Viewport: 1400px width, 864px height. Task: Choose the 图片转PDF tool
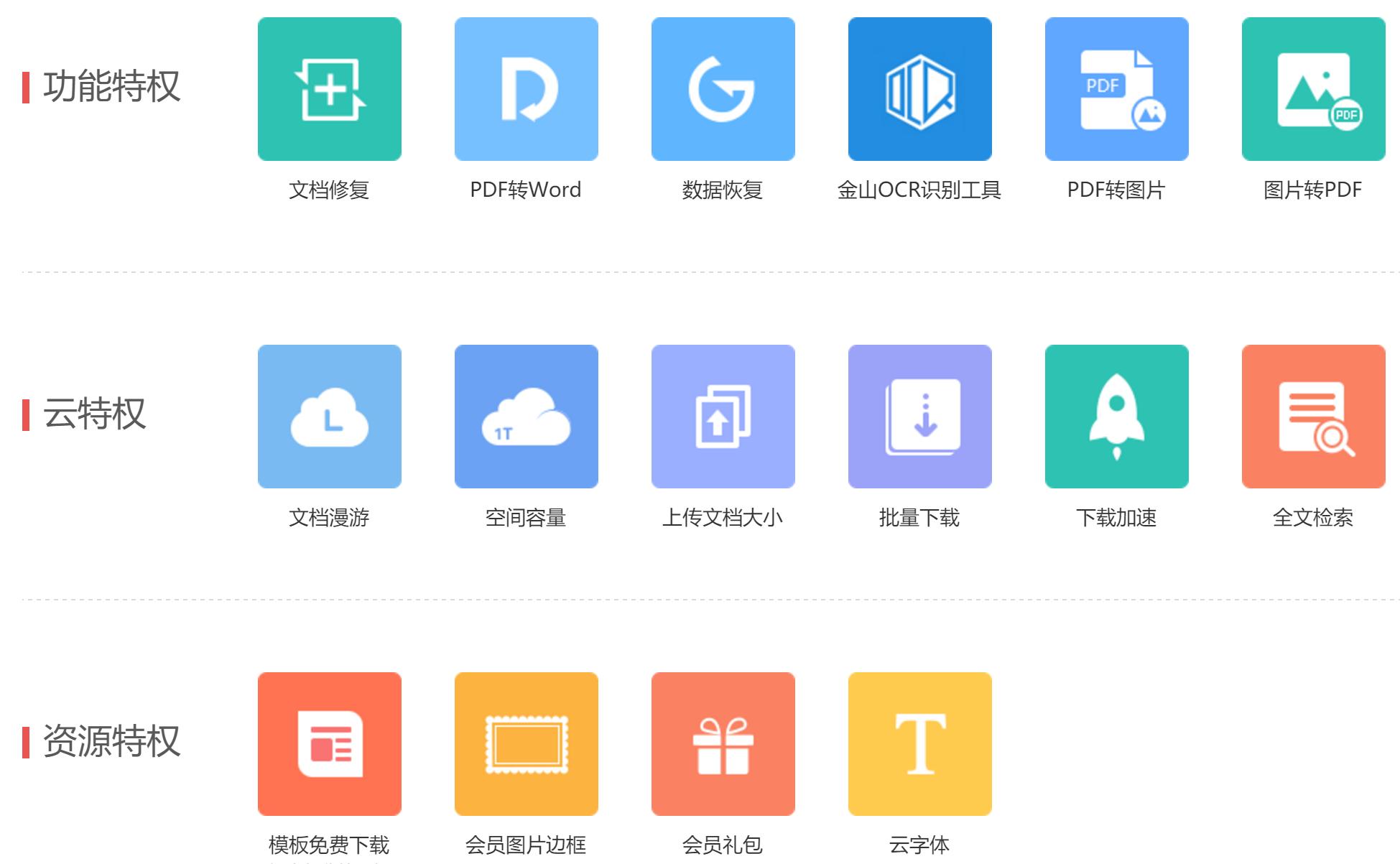[1313, 89]
